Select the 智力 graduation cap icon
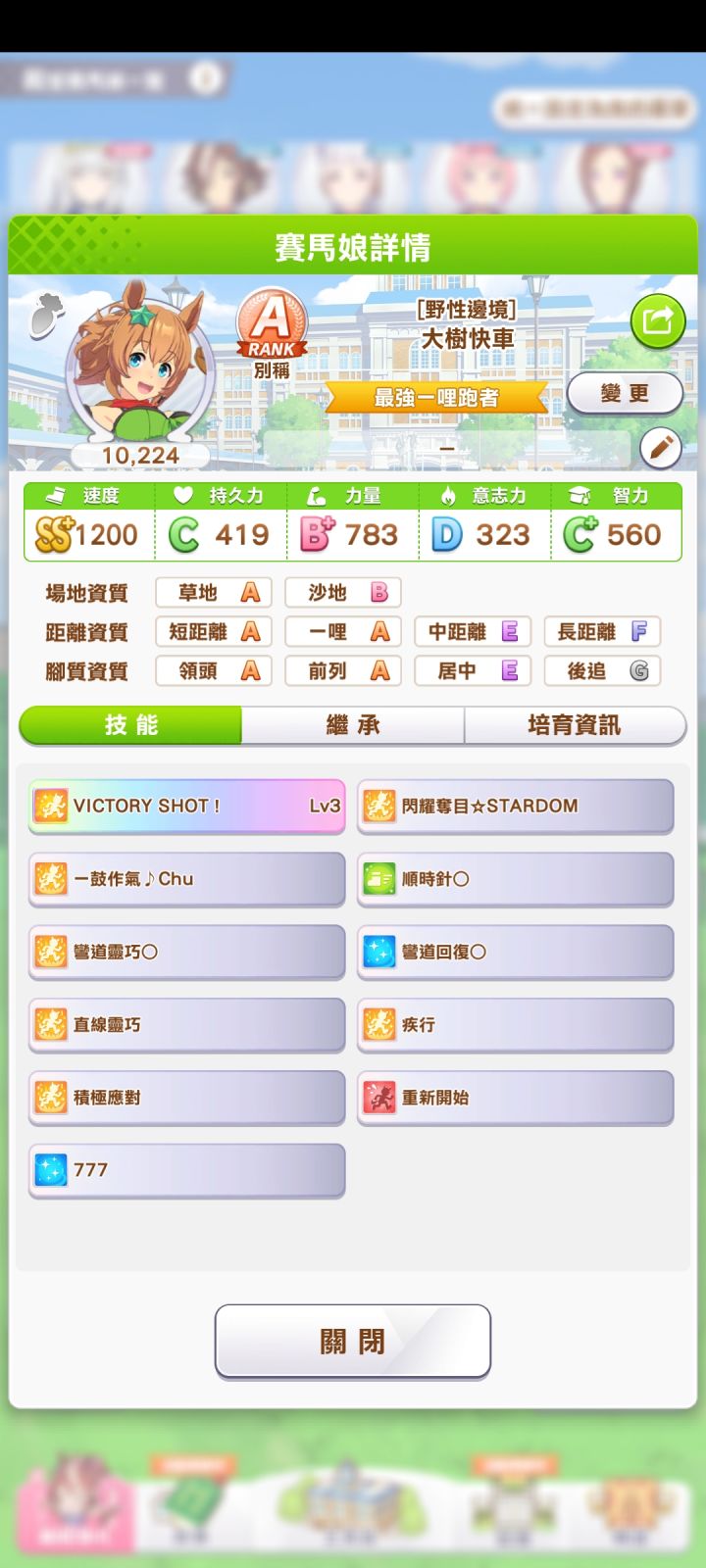 coord(576,495)
